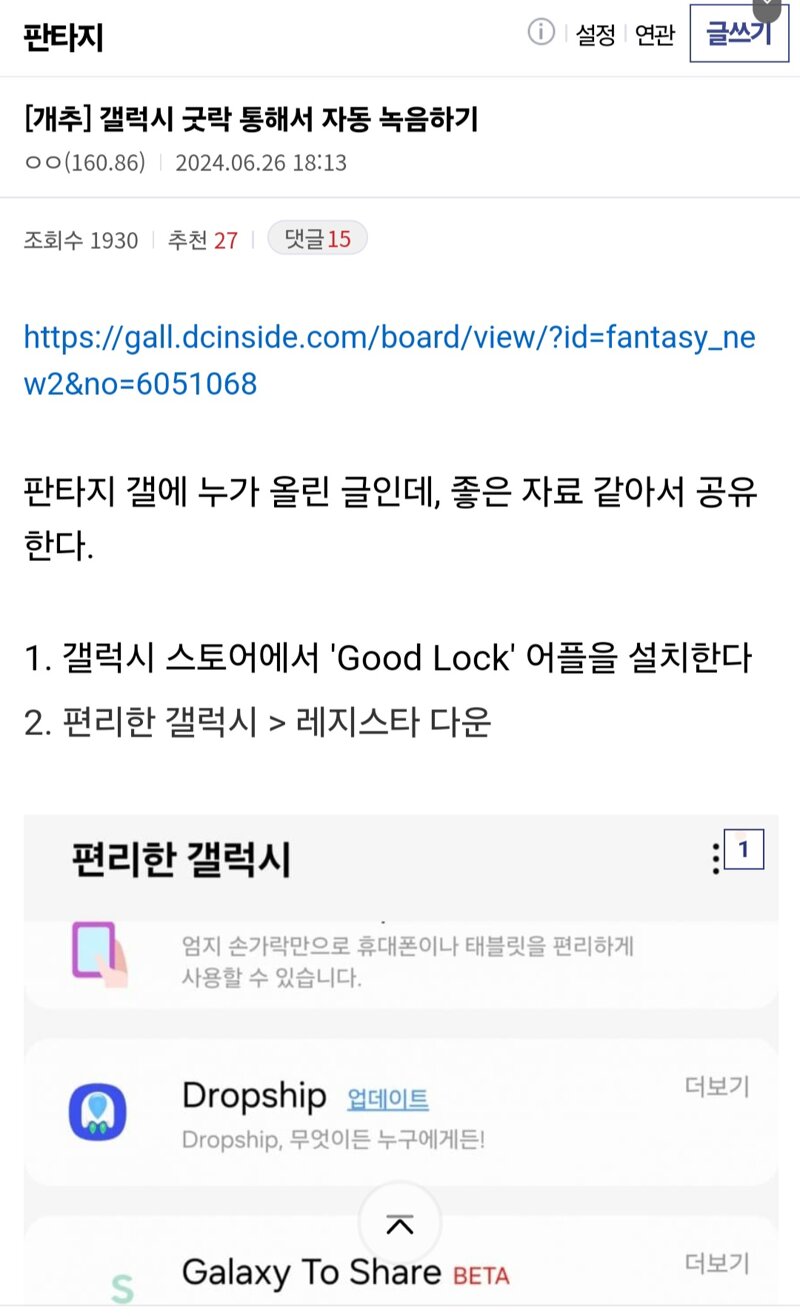This screenshot has height=1316, width=800.
Task: Jump to 댓글 15 comments
Action: [317, 239]
